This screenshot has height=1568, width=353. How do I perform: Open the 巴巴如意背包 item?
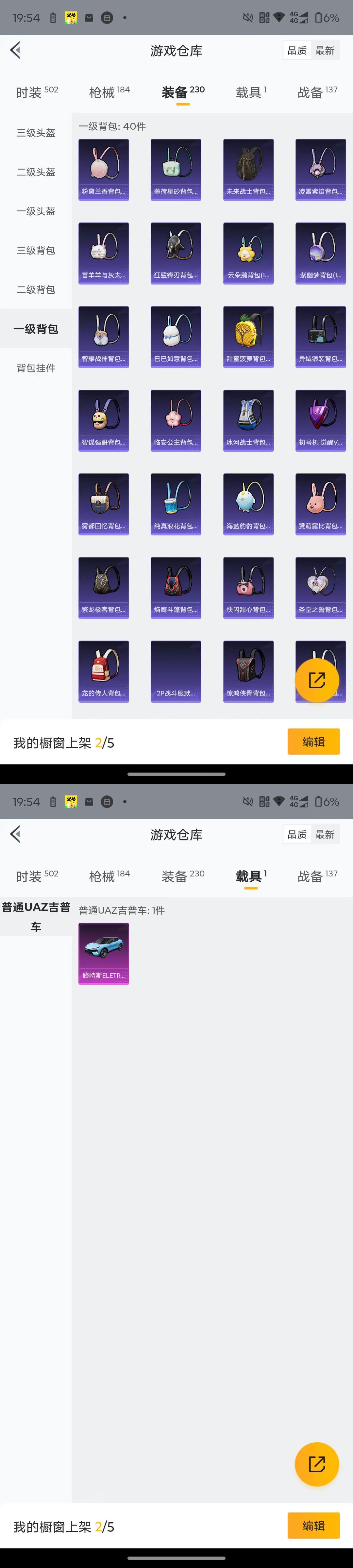pos(176,336)
